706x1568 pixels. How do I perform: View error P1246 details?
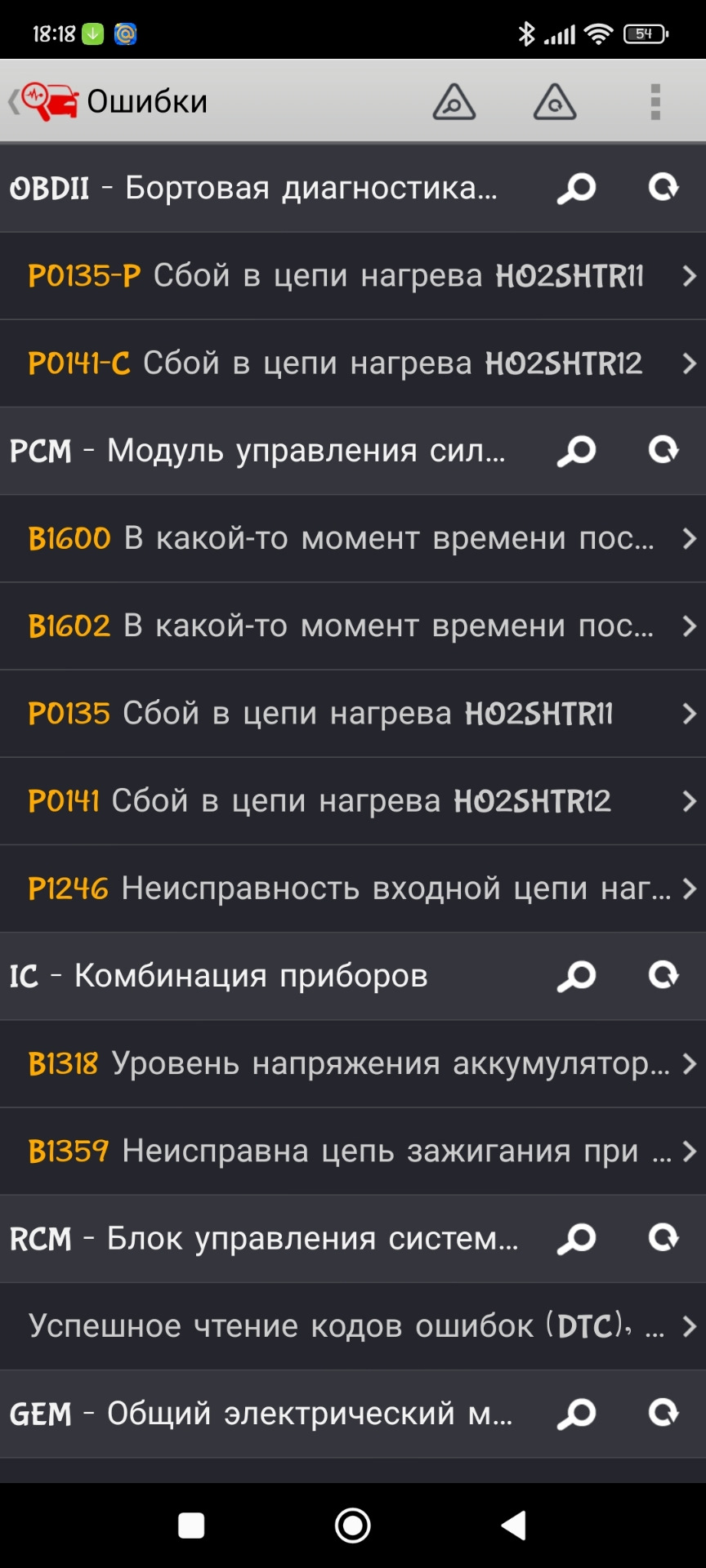(353, 889)
